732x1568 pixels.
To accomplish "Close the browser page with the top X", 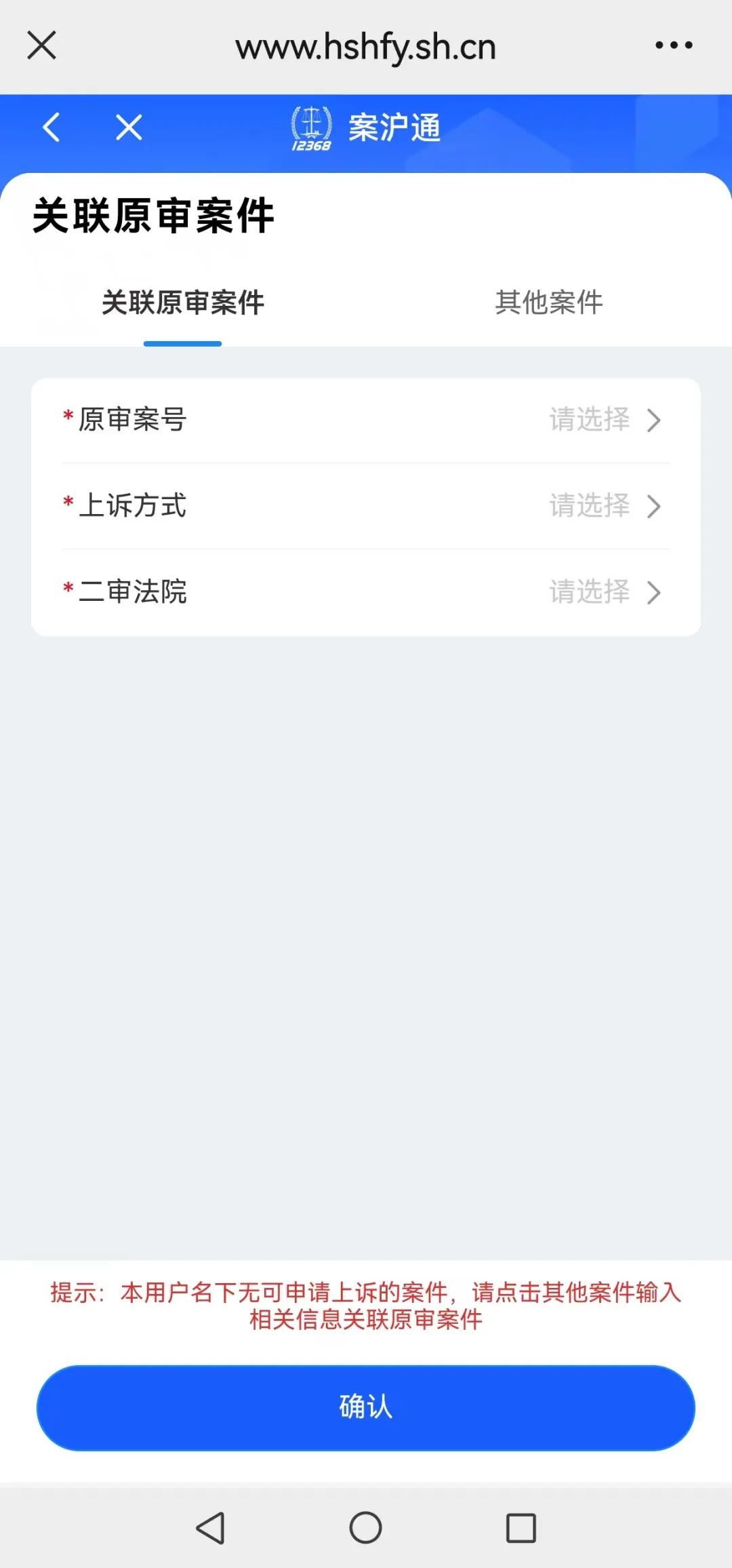I will coord(41,45).
